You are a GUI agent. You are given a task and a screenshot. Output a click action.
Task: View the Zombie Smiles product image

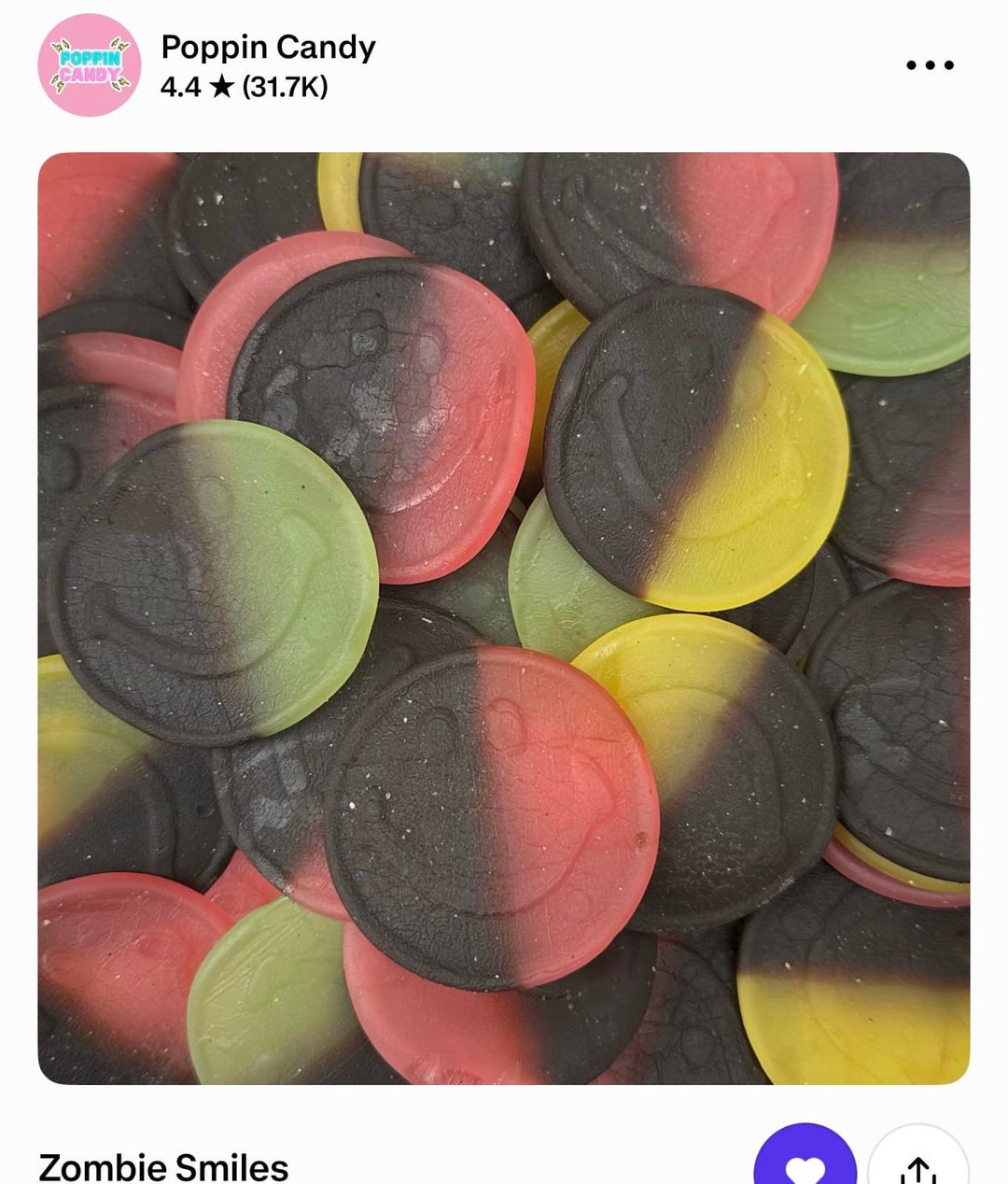click(504, 618)
